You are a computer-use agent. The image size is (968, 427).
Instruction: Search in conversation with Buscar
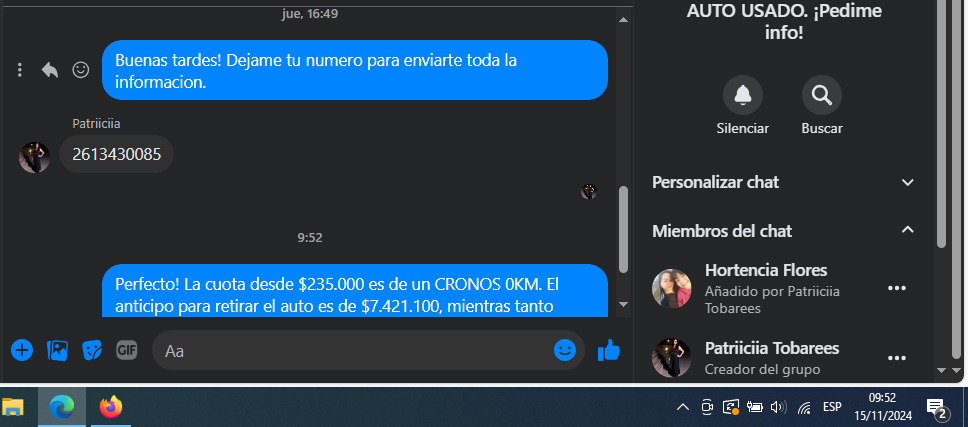pos(821,95)
